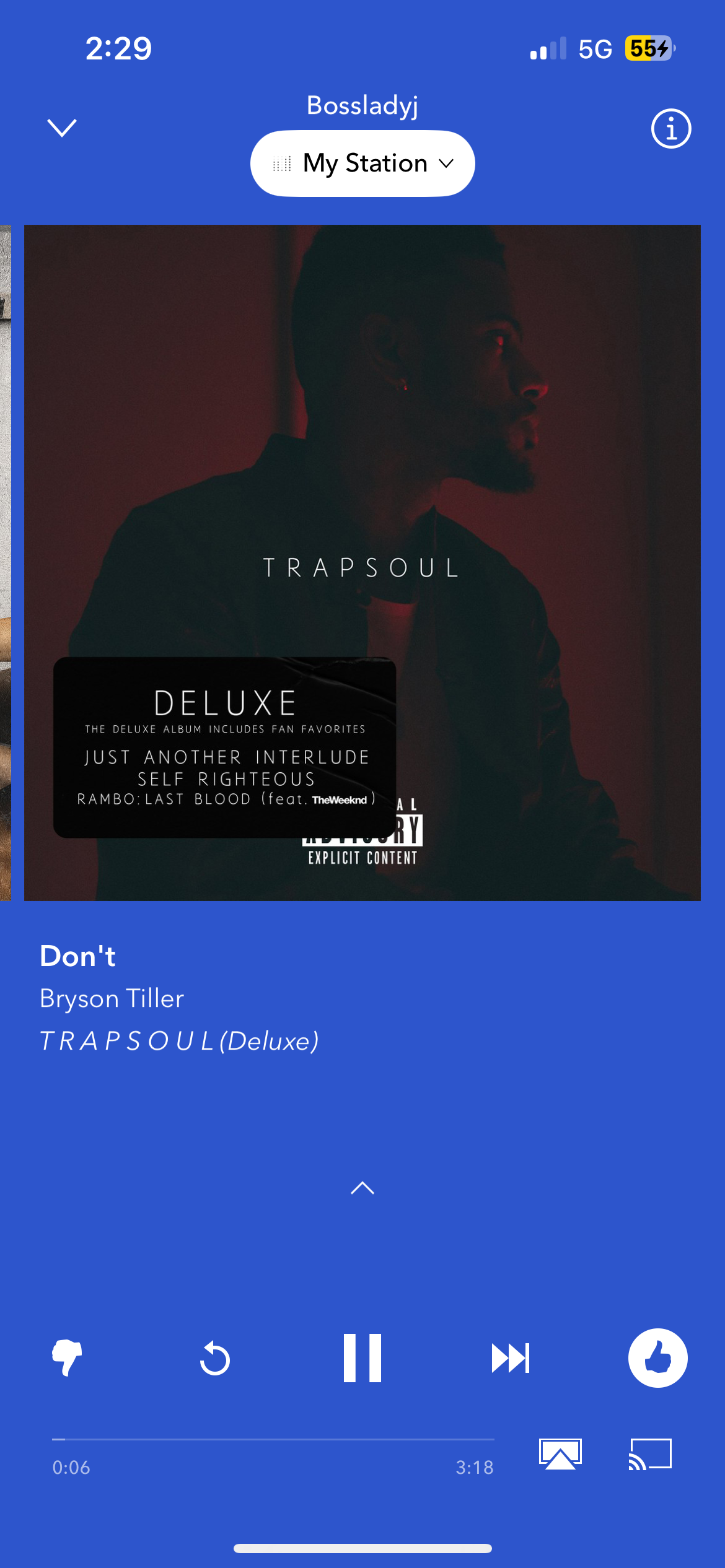Thumb up the song Don't

coord(657,1357)
